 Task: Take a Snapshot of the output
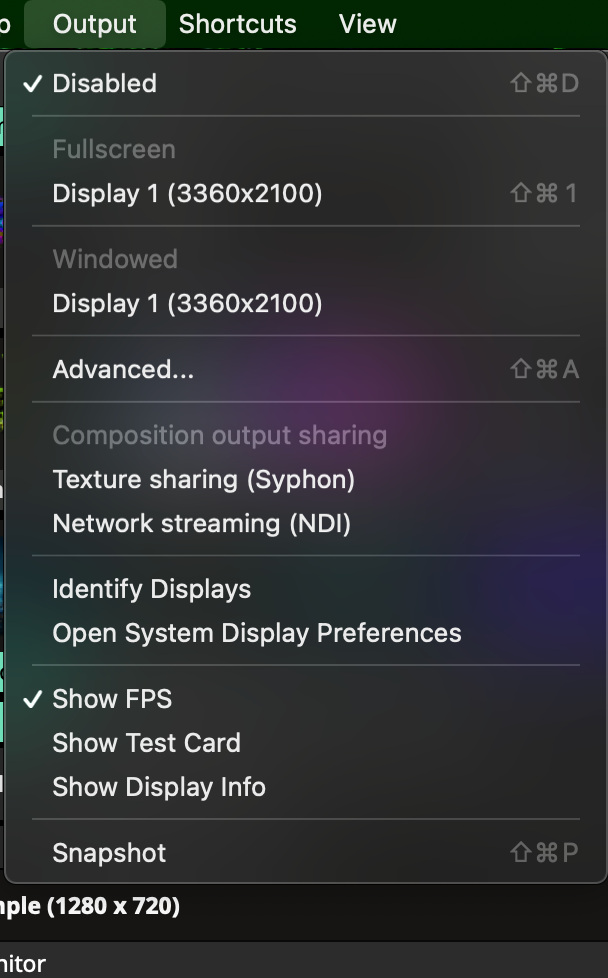point(109,853)
